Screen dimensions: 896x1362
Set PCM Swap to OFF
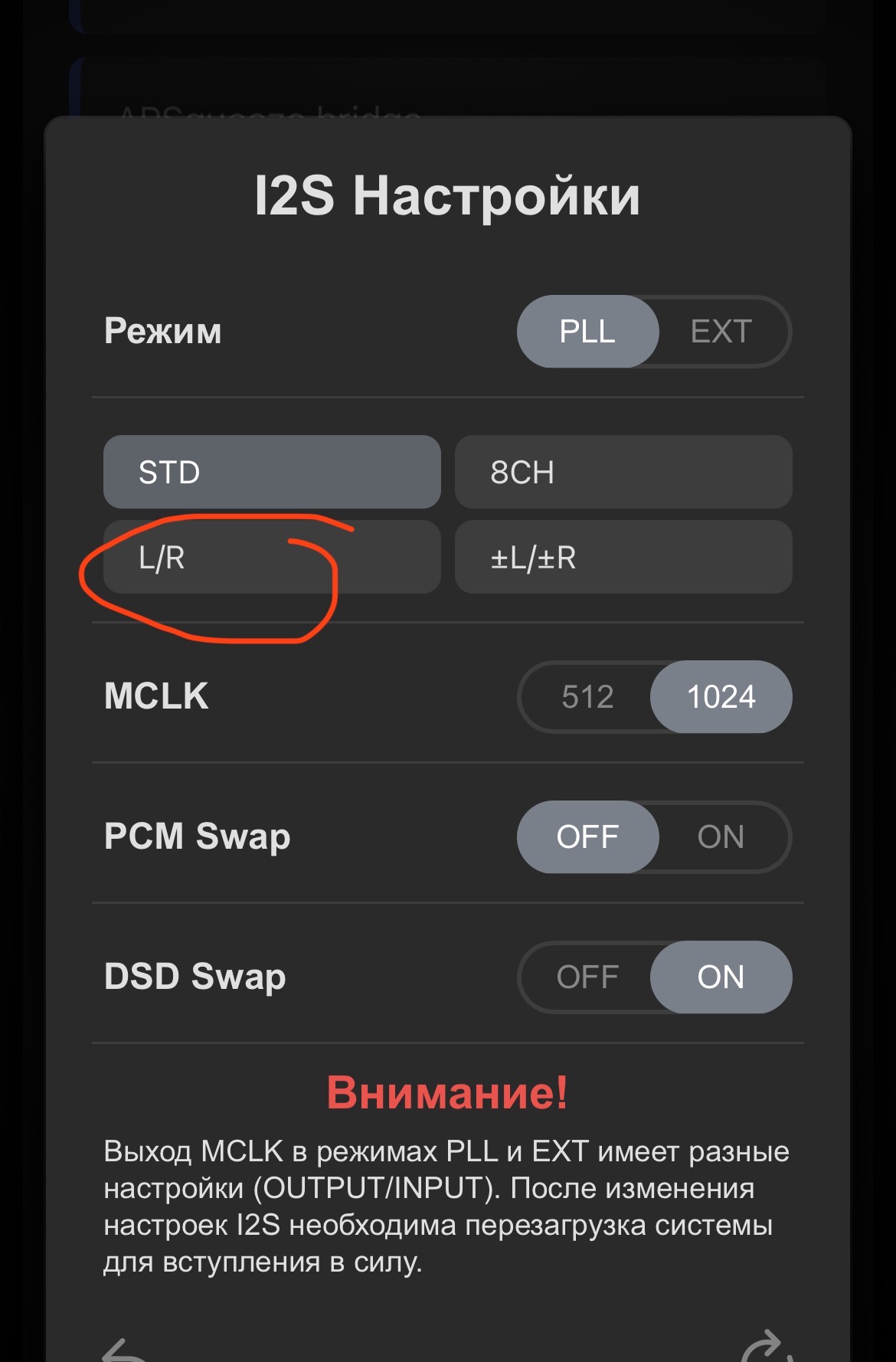pos(587,837)
